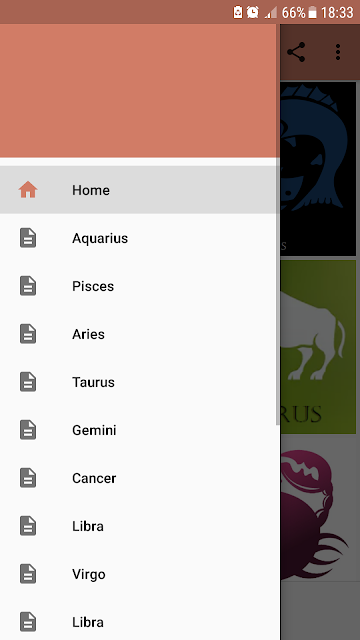Open the Pisces entry

click(x=140, y=286)
